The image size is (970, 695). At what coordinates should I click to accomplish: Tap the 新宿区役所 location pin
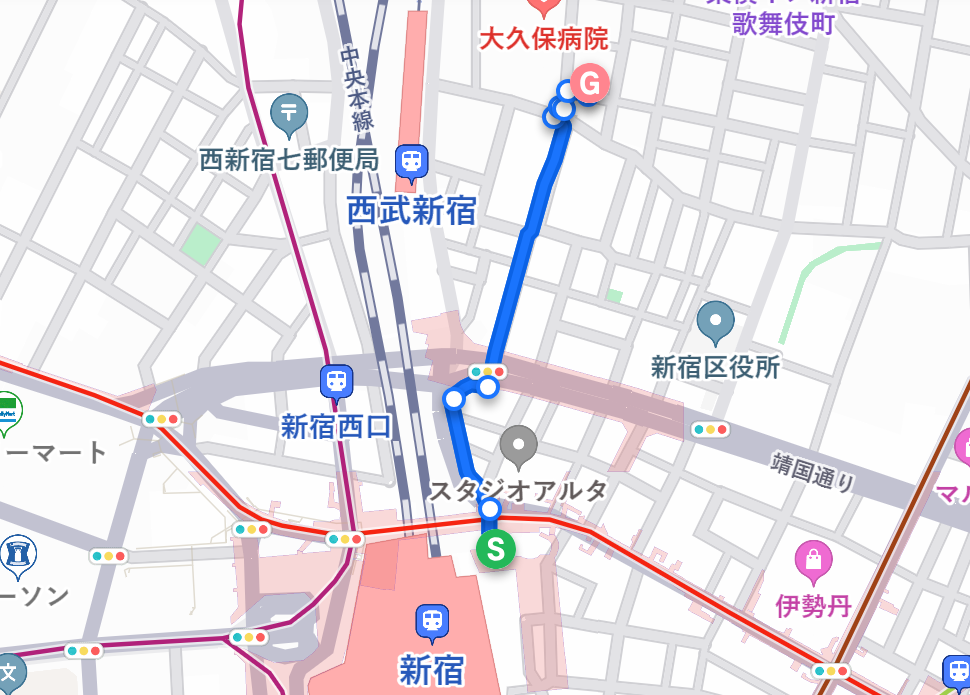click(x=716, y=322)
